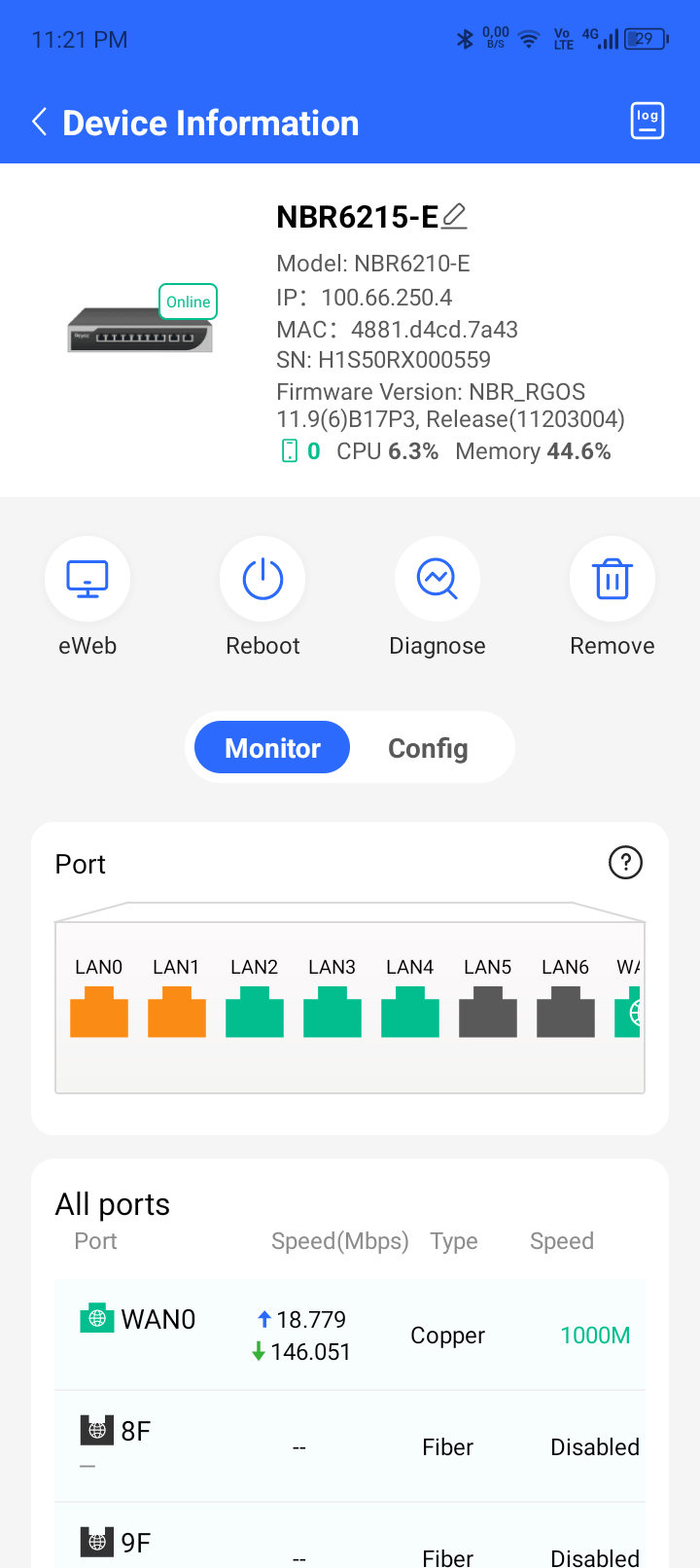Select port LAN2 in the diagram
Screen dimensions: 700x1568
[255, 1011]
